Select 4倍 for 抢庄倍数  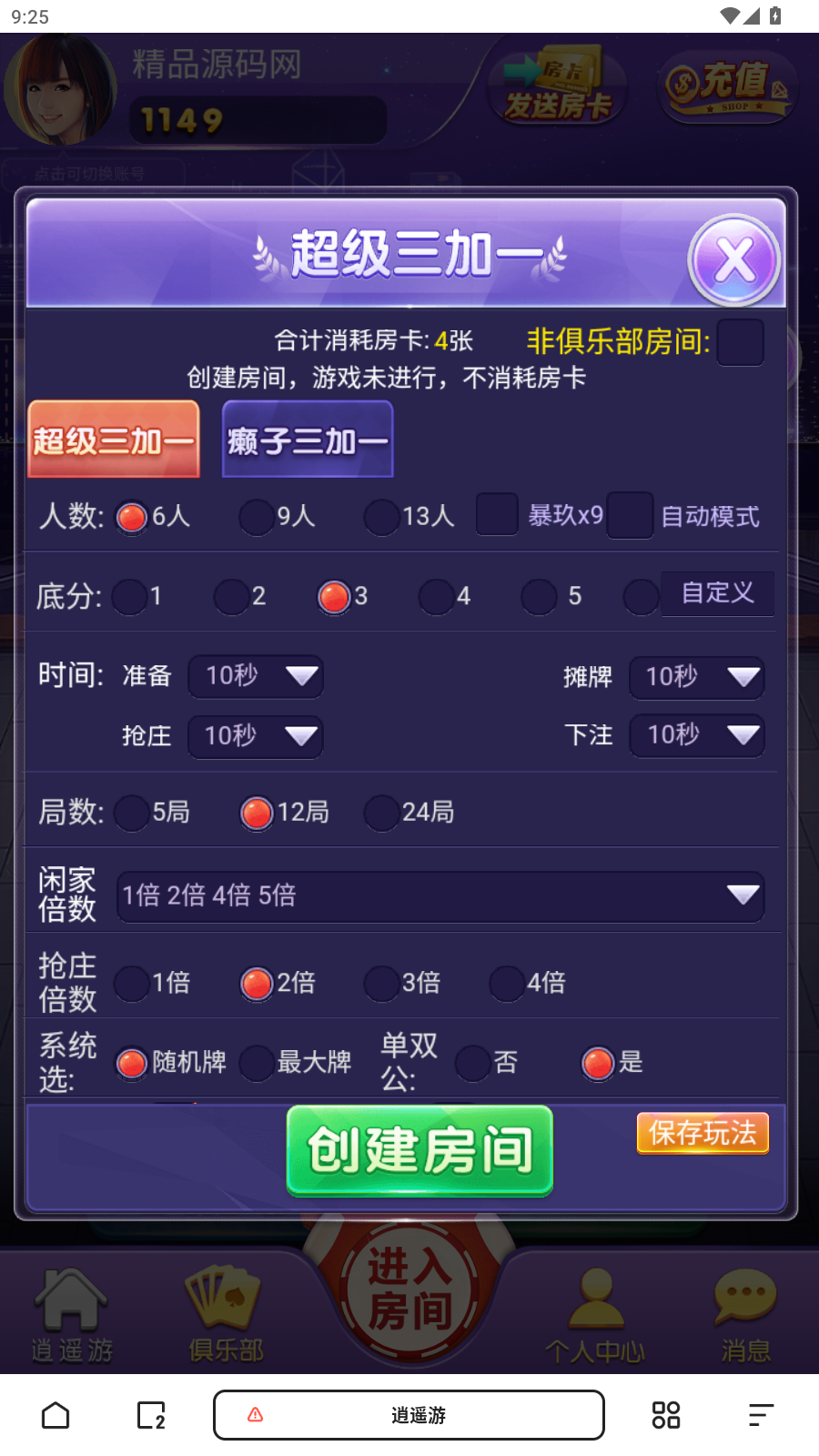pyautogui.click(x=507, y=984)
